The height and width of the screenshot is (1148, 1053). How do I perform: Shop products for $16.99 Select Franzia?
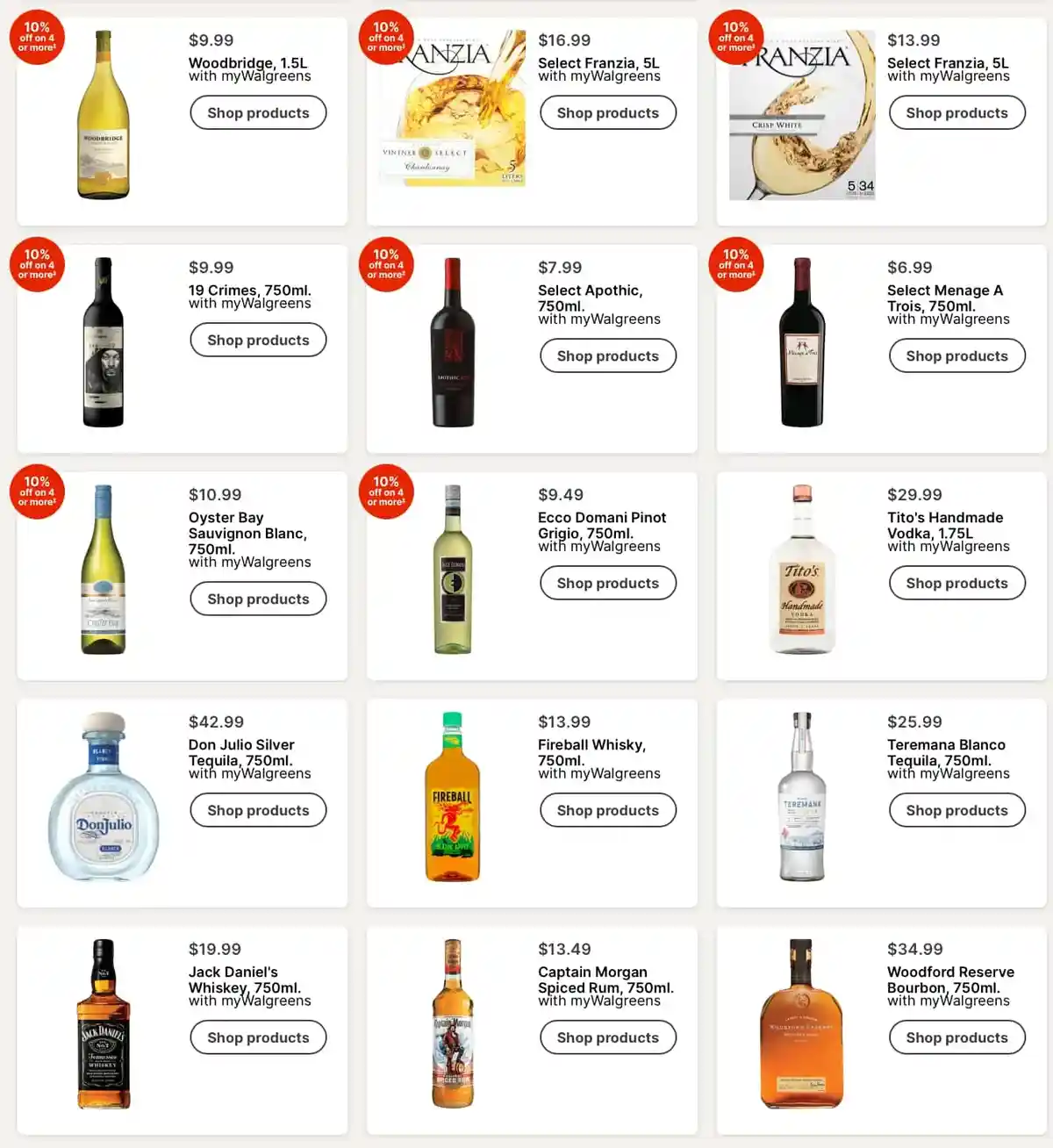(x=607, y=113)
